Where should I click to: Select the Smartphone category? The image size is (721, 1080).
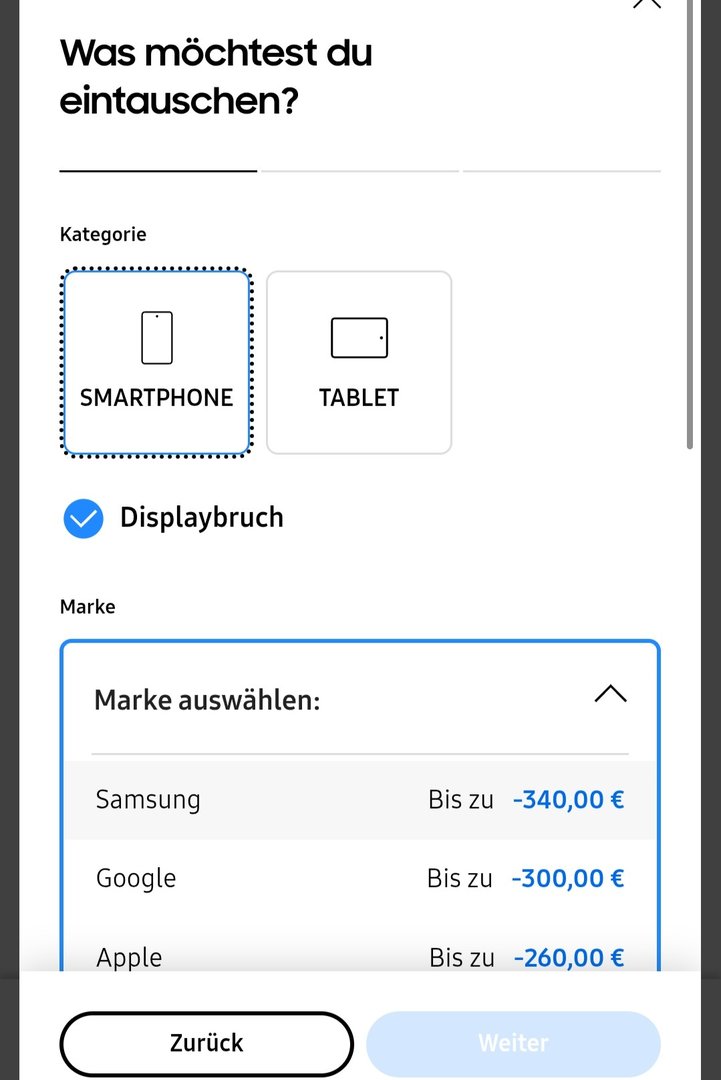(x=157, y=362)
